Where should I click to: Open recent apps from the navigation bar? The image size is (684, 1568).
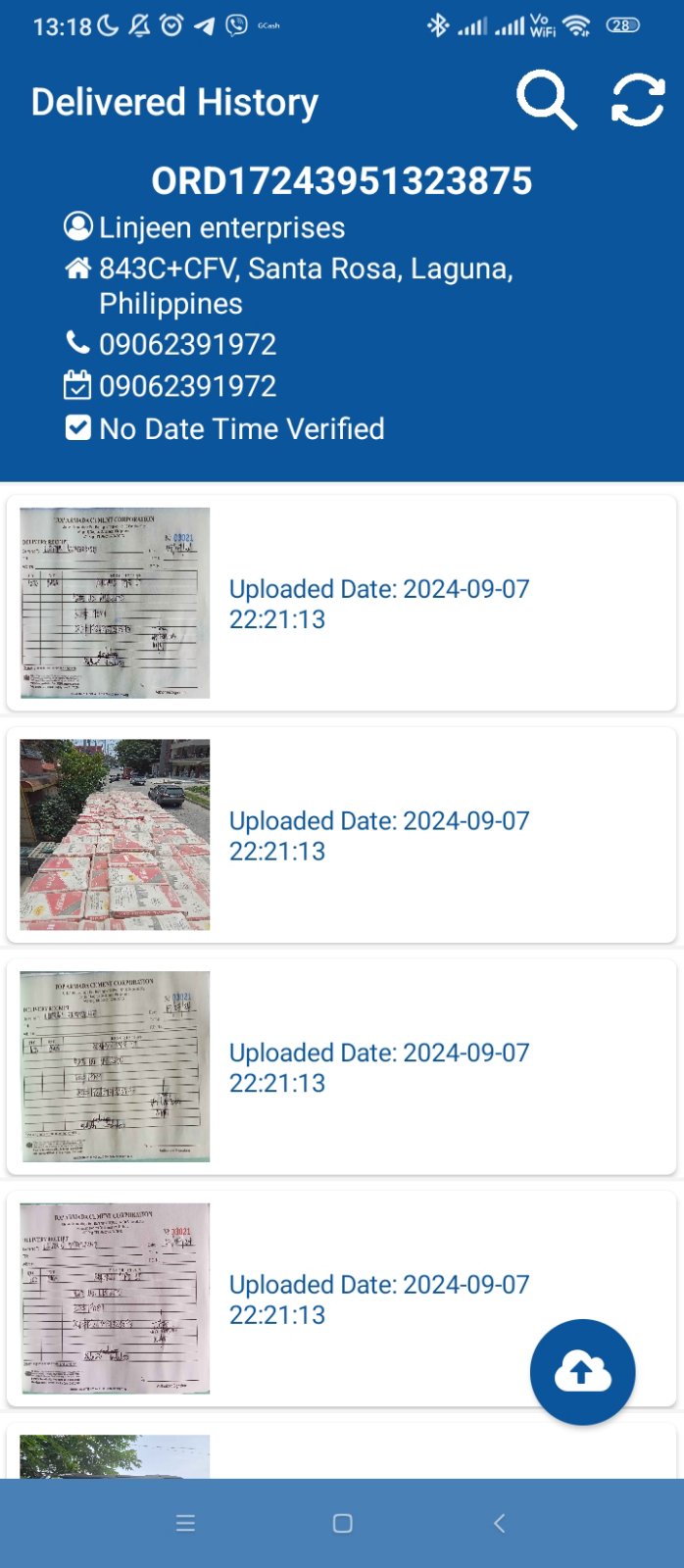click(185, 1523)
